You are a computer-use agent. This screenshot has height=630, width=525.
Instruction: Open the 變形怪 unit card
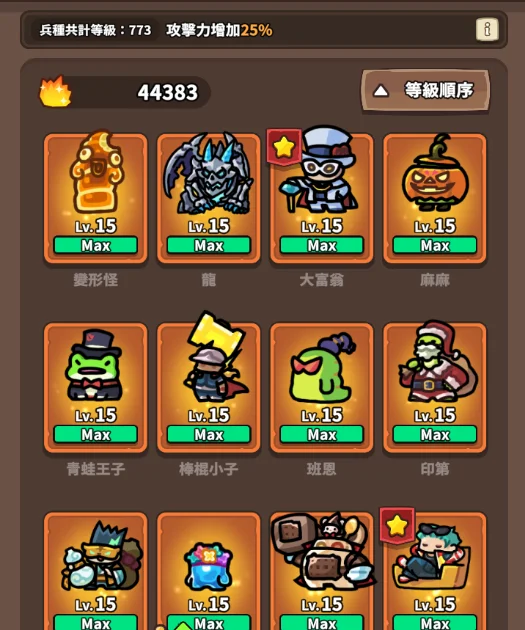coord(96,198)
